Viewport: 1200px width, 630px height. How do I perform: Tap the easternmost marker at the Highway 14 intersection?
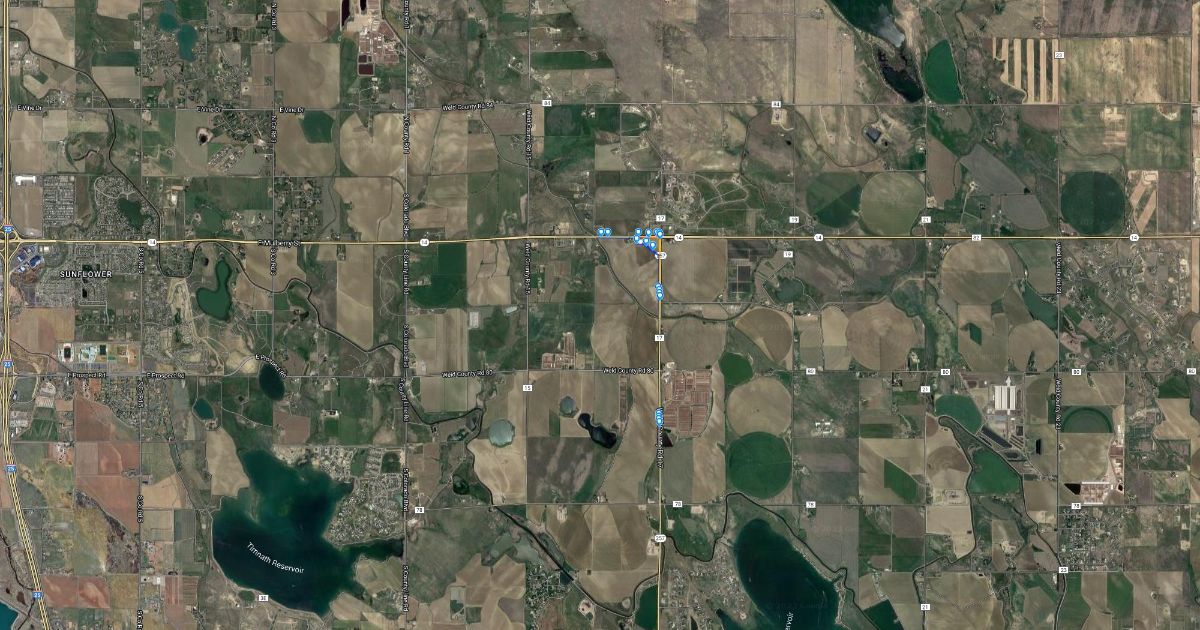[x=660, y=234]
